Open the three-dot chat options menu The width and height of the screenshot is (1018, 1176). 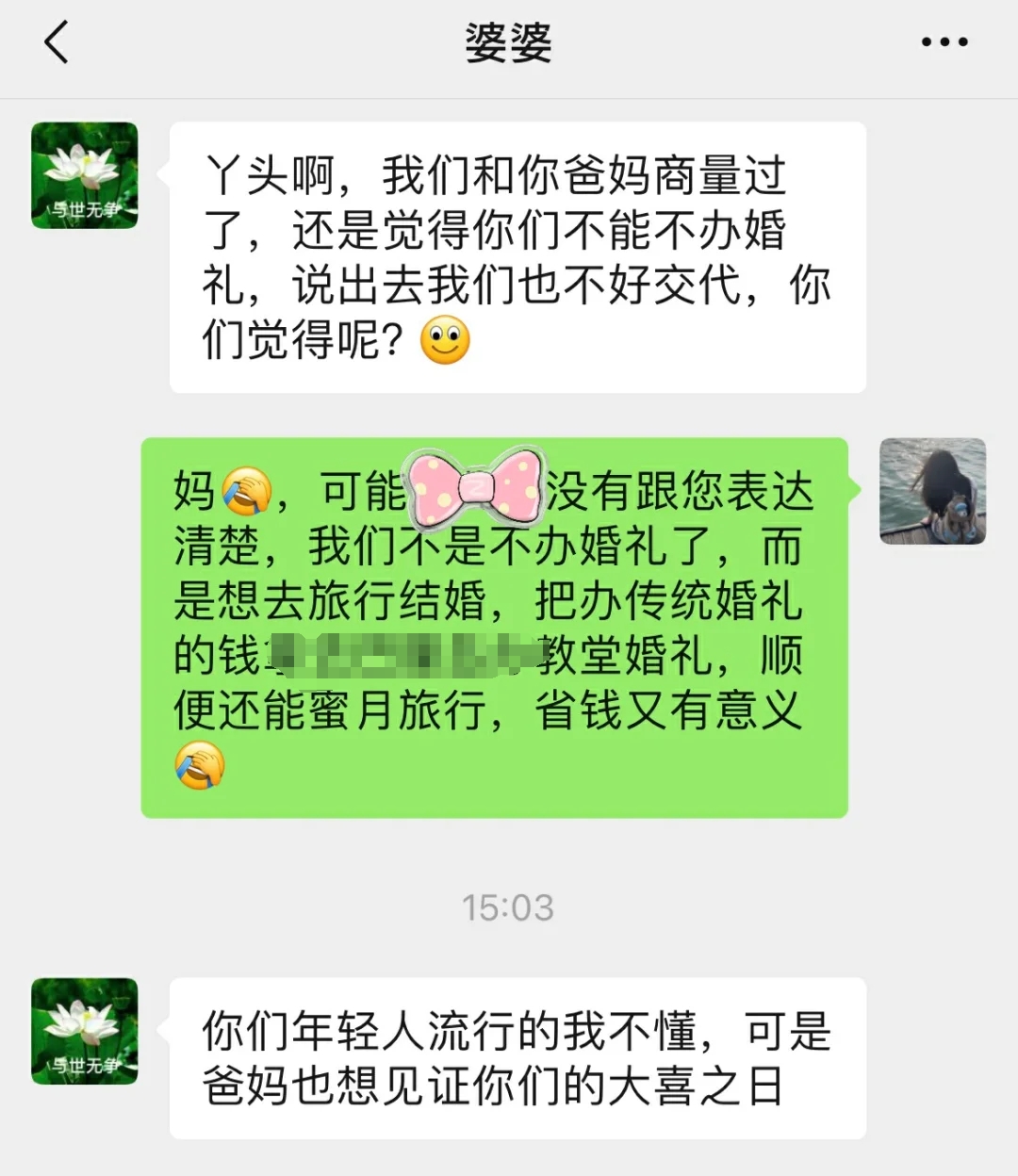point(944,42)
